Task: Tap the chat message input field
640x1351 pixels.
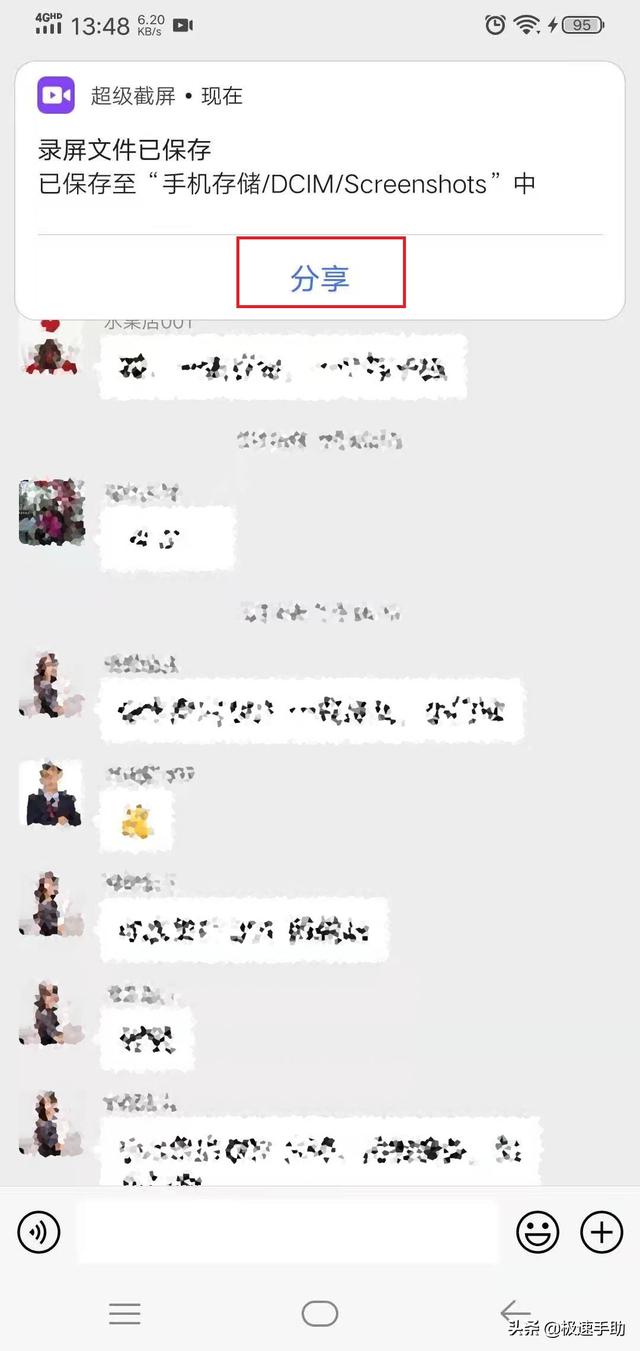Action: [x=288, y=1232]
